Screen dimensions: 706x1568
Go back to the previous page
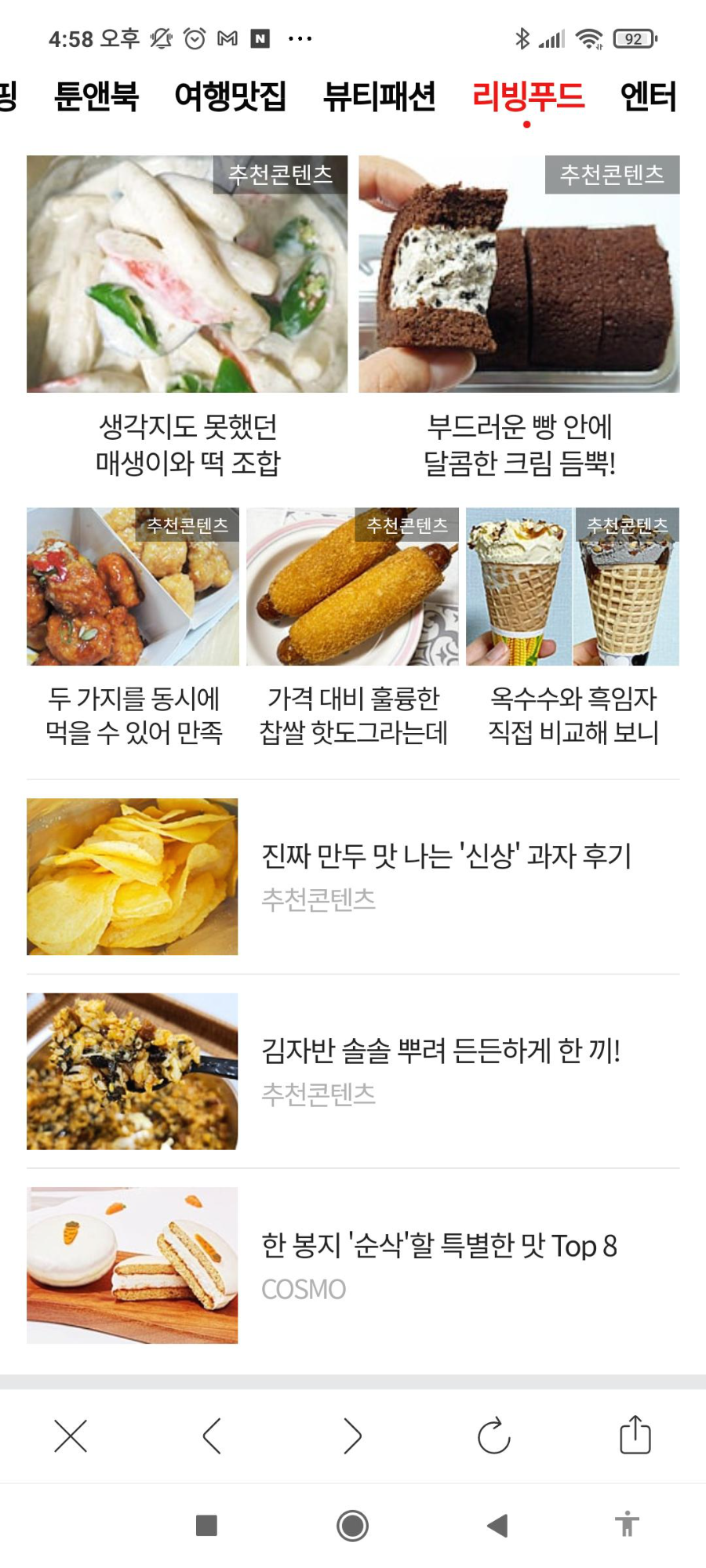(212, 1436)
